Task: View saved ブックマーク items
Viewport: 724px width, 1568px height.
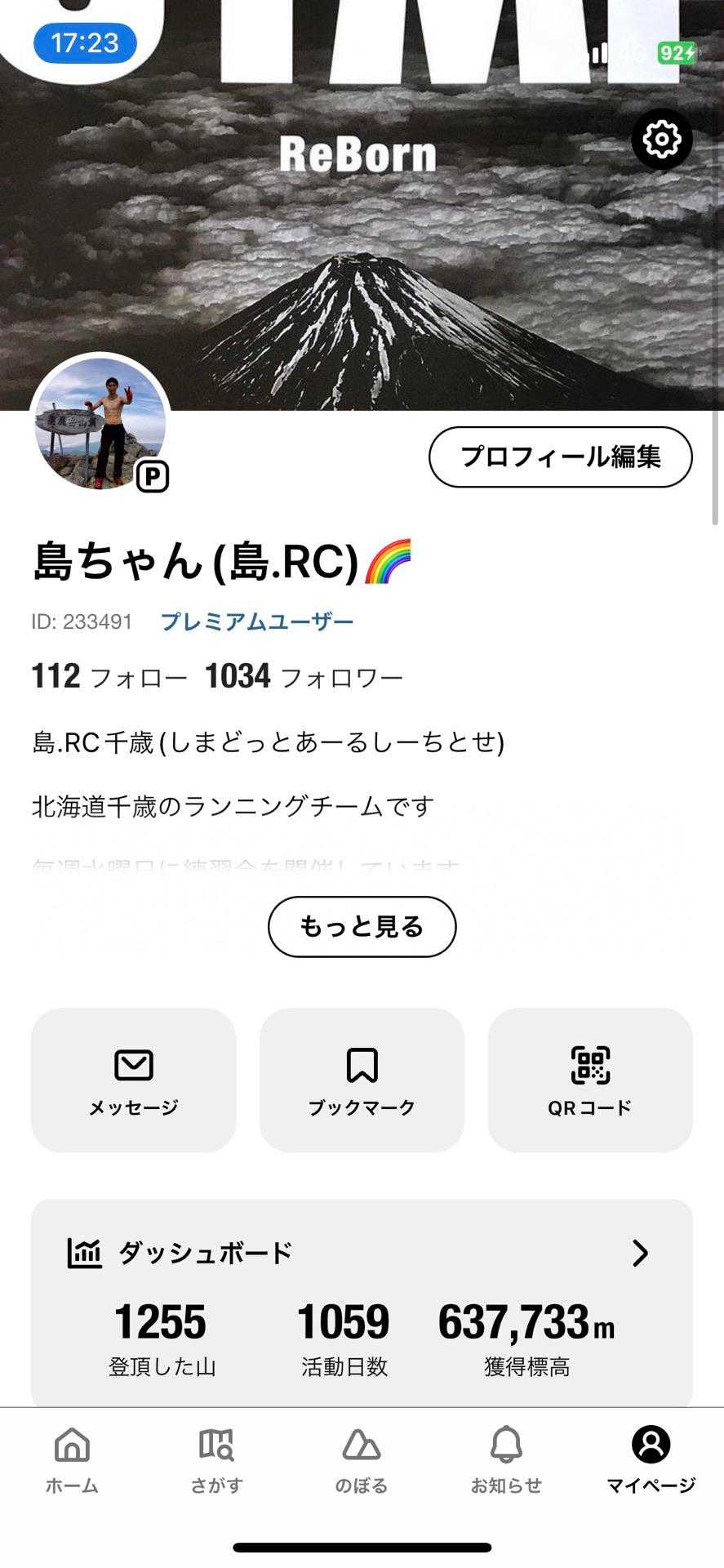Action: [362, 1080]
